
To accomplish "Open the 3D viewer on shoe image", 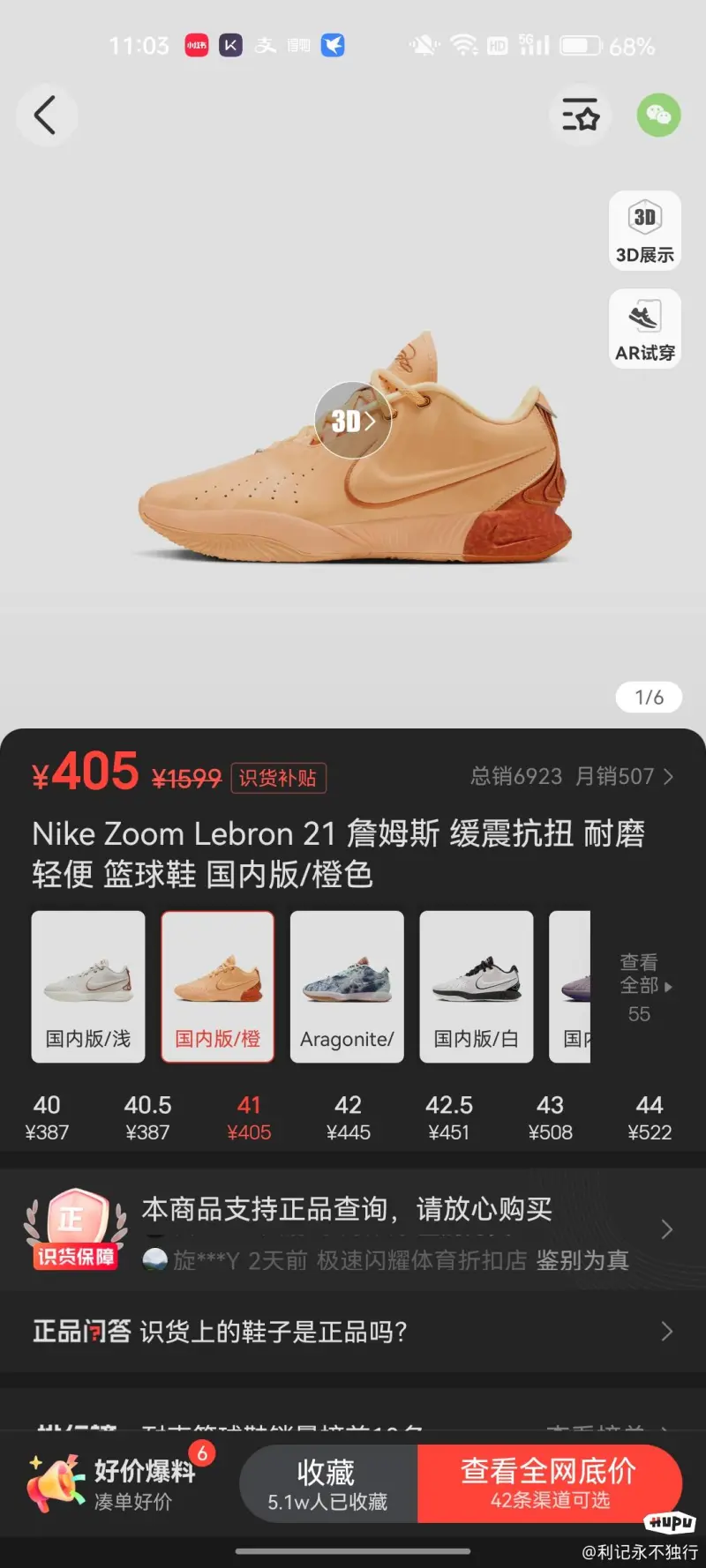I will coord(353,420).
